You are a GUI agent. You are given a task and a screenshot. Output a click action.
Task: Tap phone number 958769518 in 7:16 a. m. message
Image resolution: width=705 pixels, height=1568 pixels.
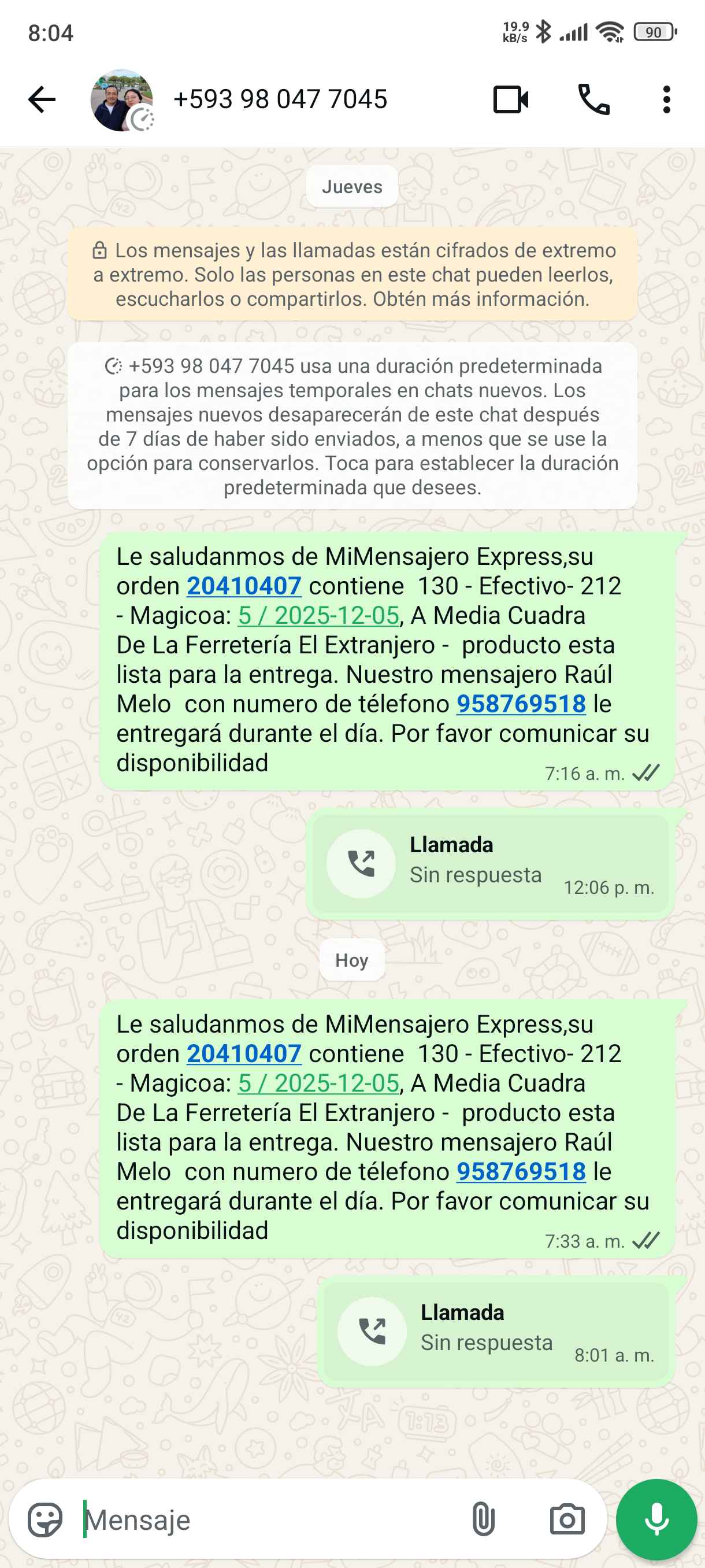pos(521,704)
